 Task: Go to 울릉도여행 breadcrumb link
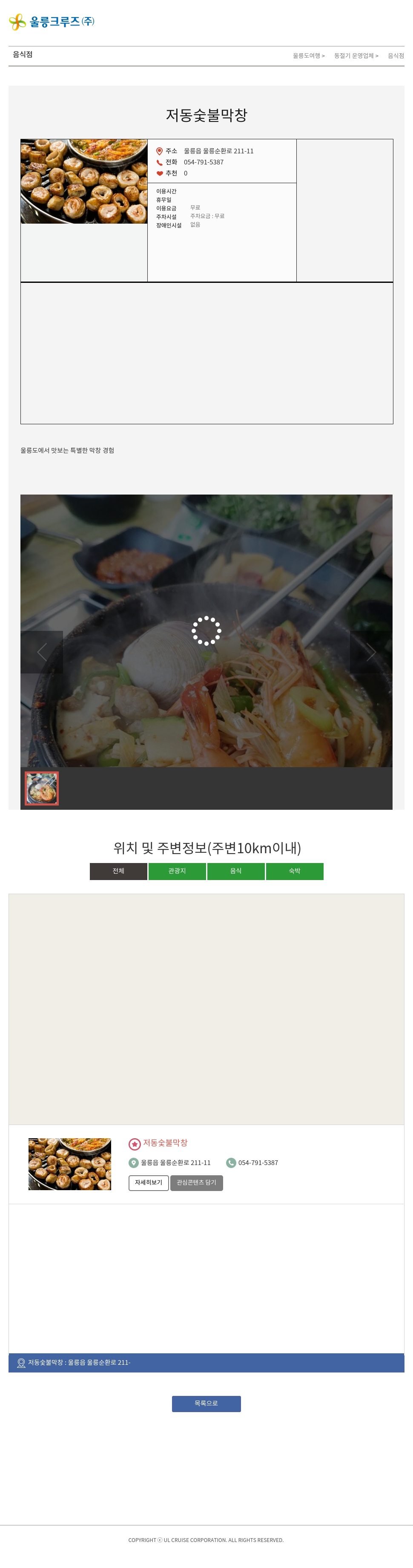pos(308,56)
